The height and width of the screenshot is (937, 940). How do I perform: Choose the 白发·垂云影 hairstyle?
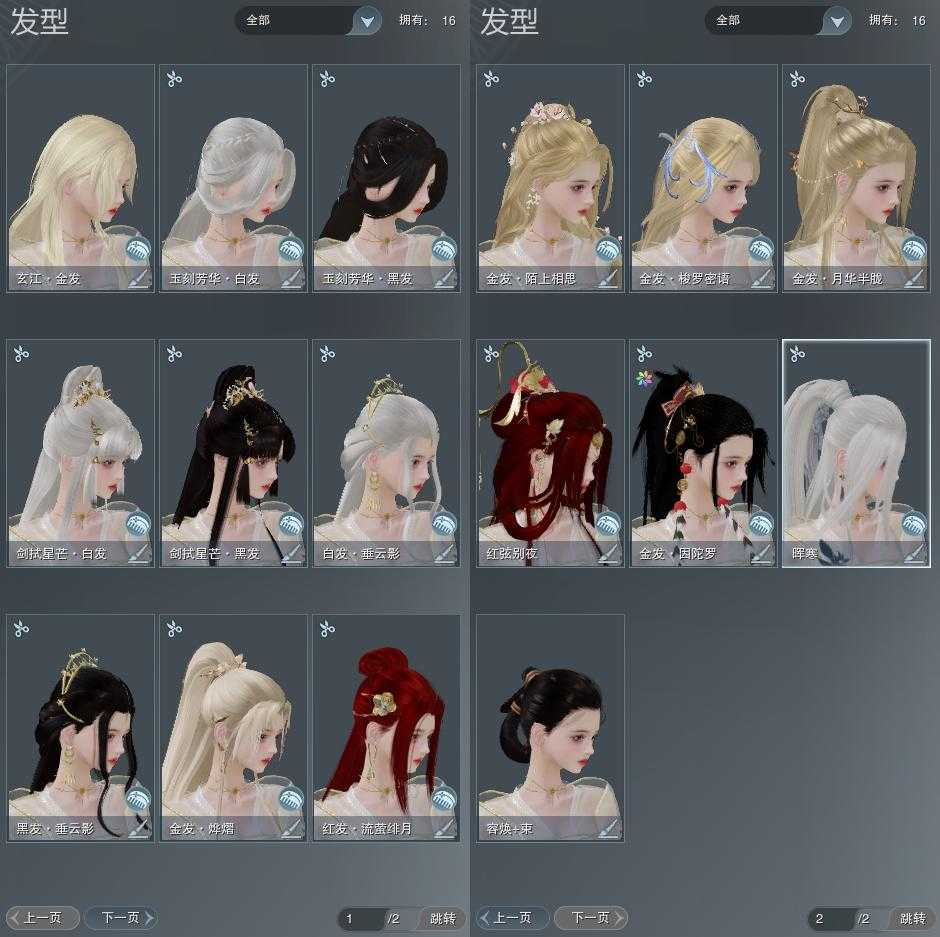coord(387,452)
